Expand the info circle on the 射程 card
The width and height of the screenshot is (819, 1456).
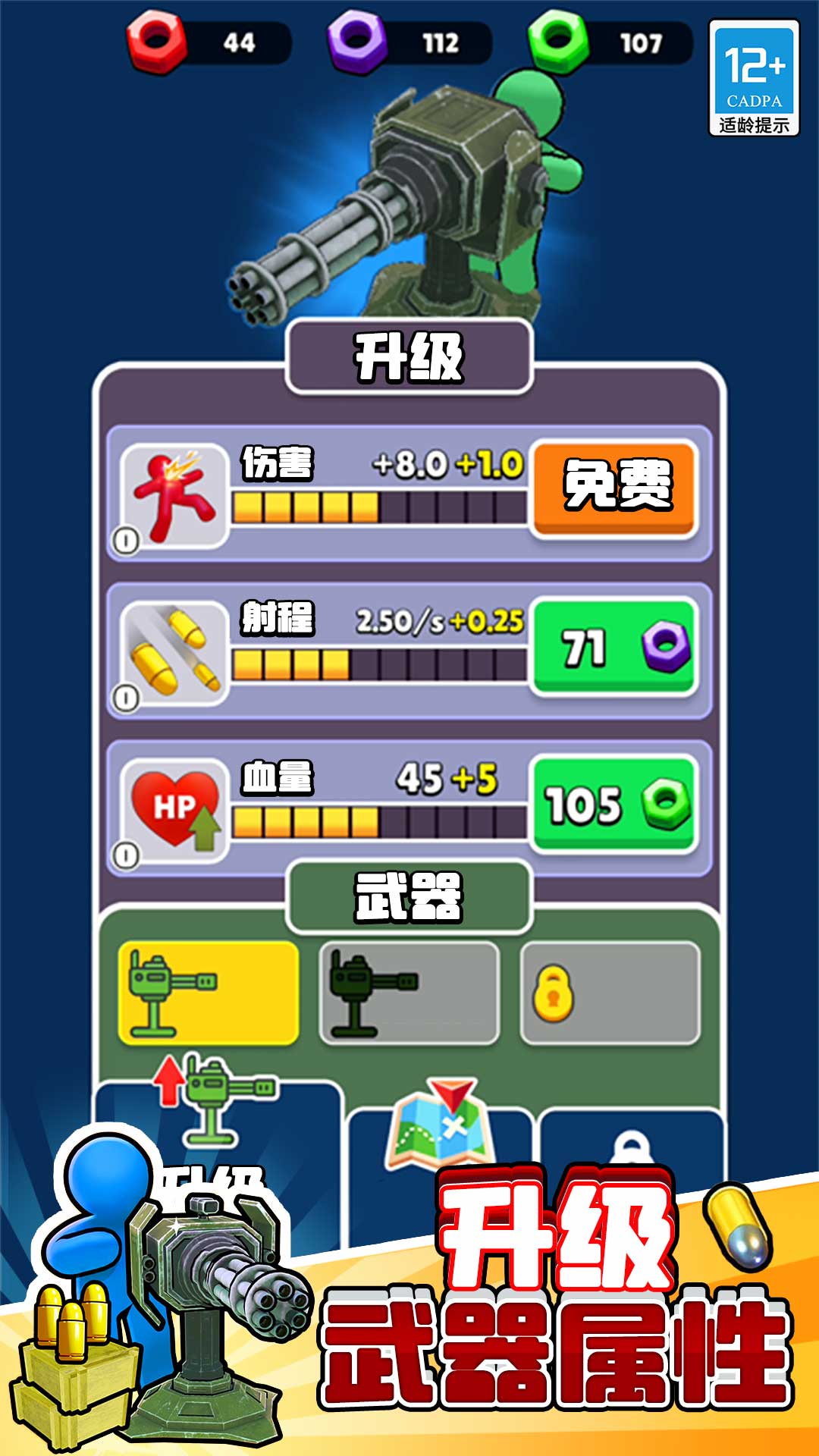pos(125,700)
